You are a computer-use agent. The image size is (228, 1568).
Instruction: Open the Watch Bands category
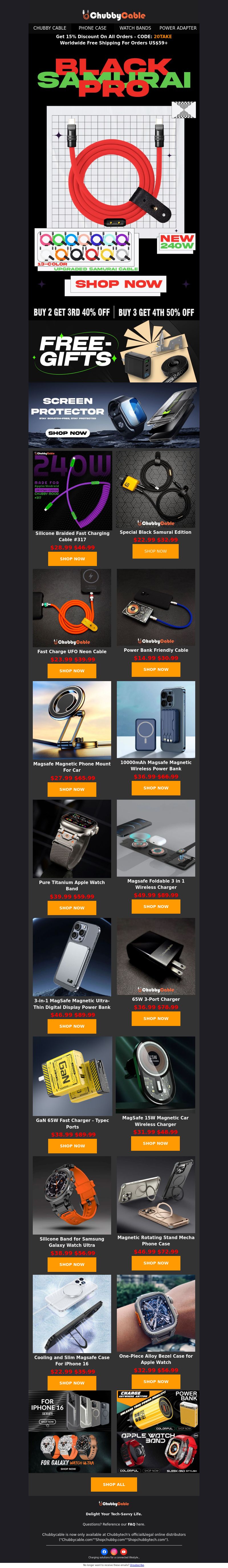[x=135, y=28]
